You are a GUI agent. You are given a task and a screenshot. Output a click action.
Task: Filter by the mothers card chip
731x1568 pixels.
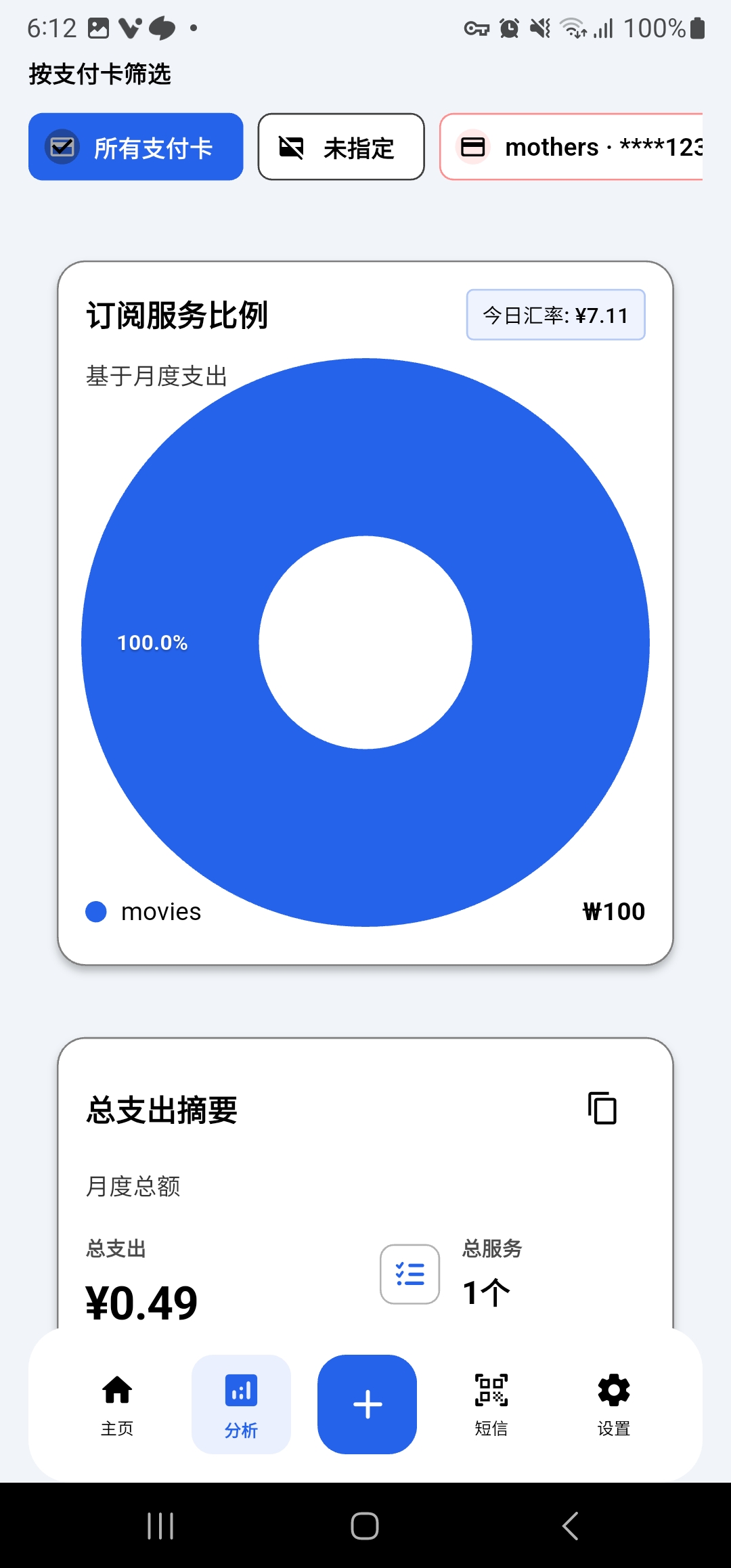[572, 147]
